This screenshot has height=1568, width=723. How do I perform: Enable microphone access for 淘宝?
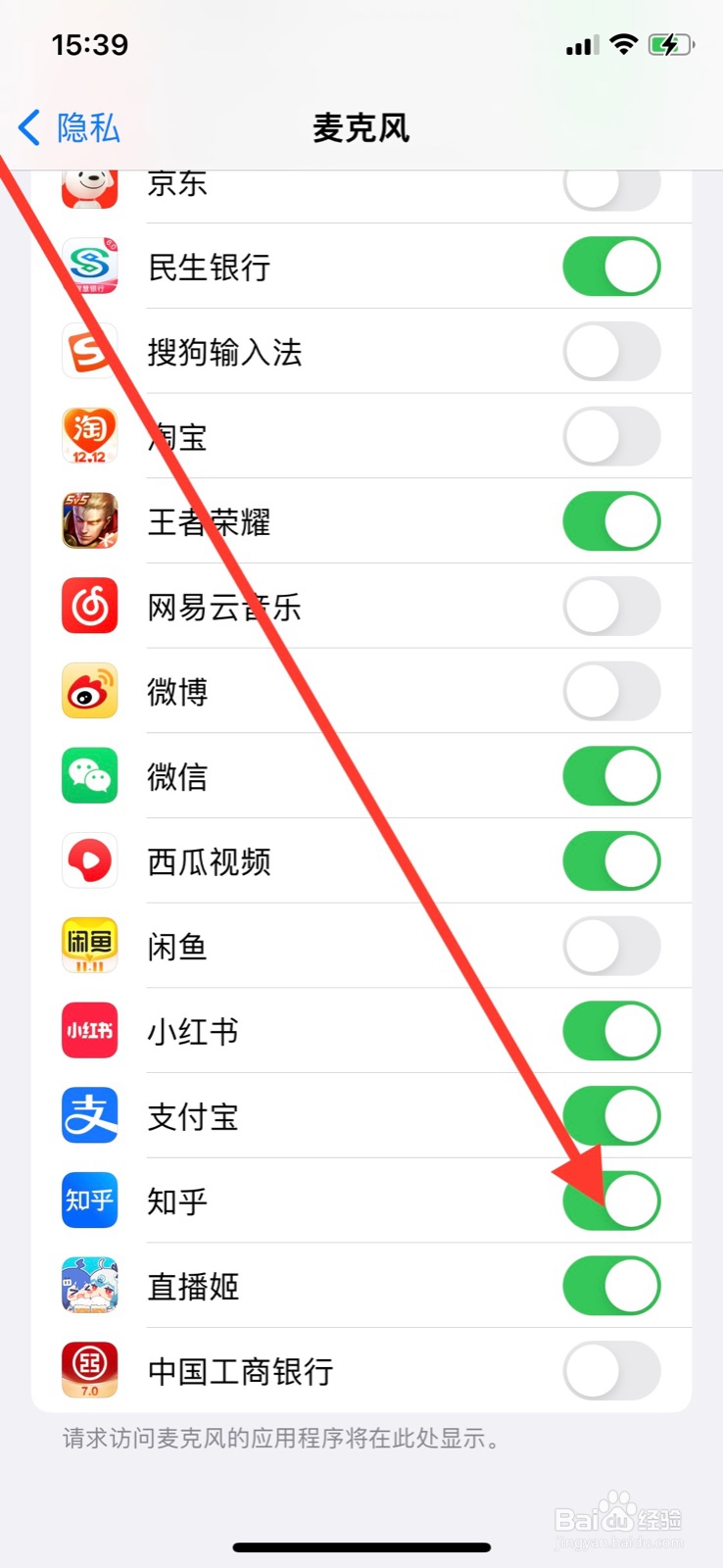(x=611, y=436)
